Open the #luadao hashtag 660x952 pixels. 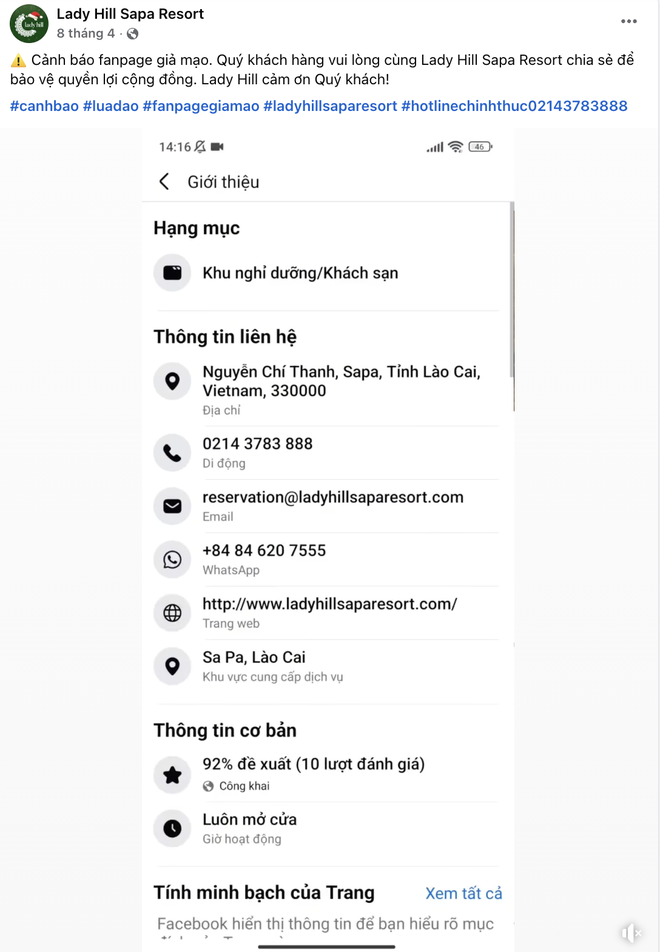[x=110, y=105]
